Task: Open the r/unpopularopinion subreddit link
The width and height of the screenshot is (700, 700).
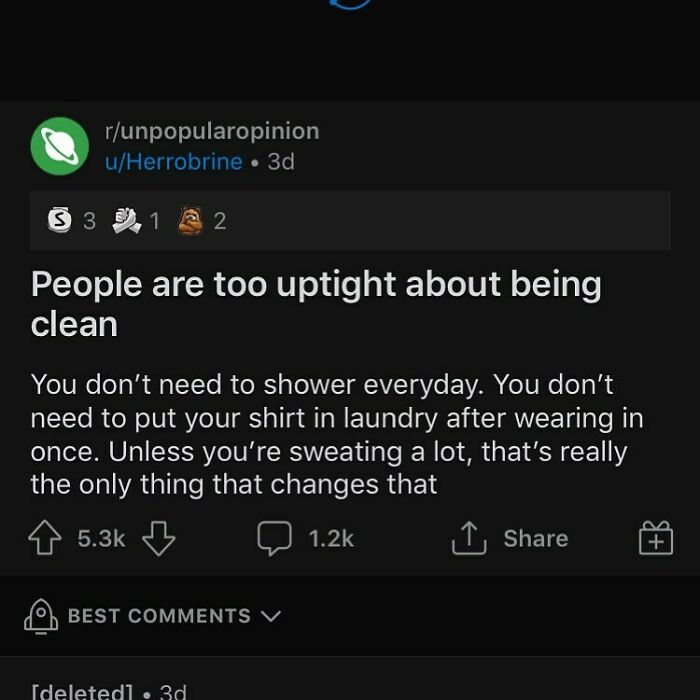Action: tap(212, 131)
